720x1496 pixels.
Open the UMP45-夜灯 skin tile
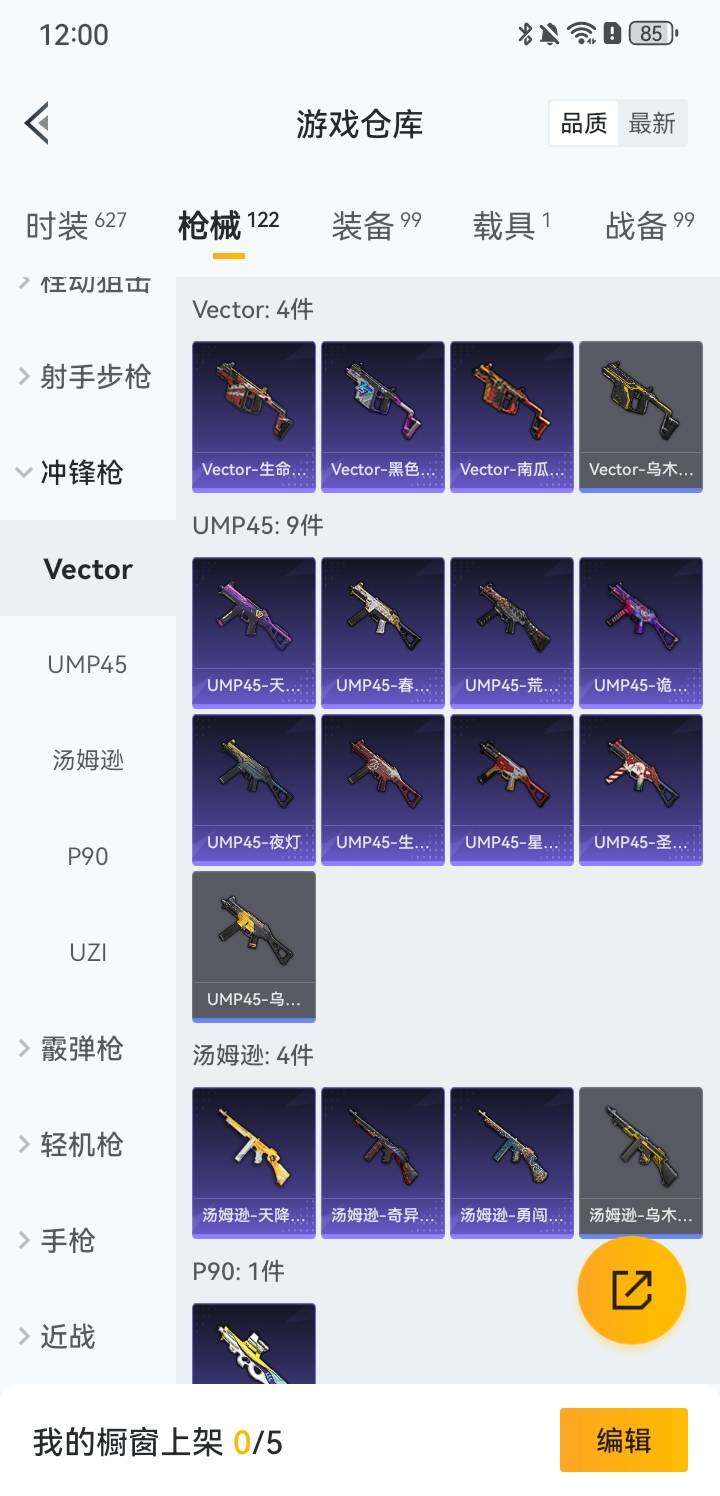click(x=254, y=789)
